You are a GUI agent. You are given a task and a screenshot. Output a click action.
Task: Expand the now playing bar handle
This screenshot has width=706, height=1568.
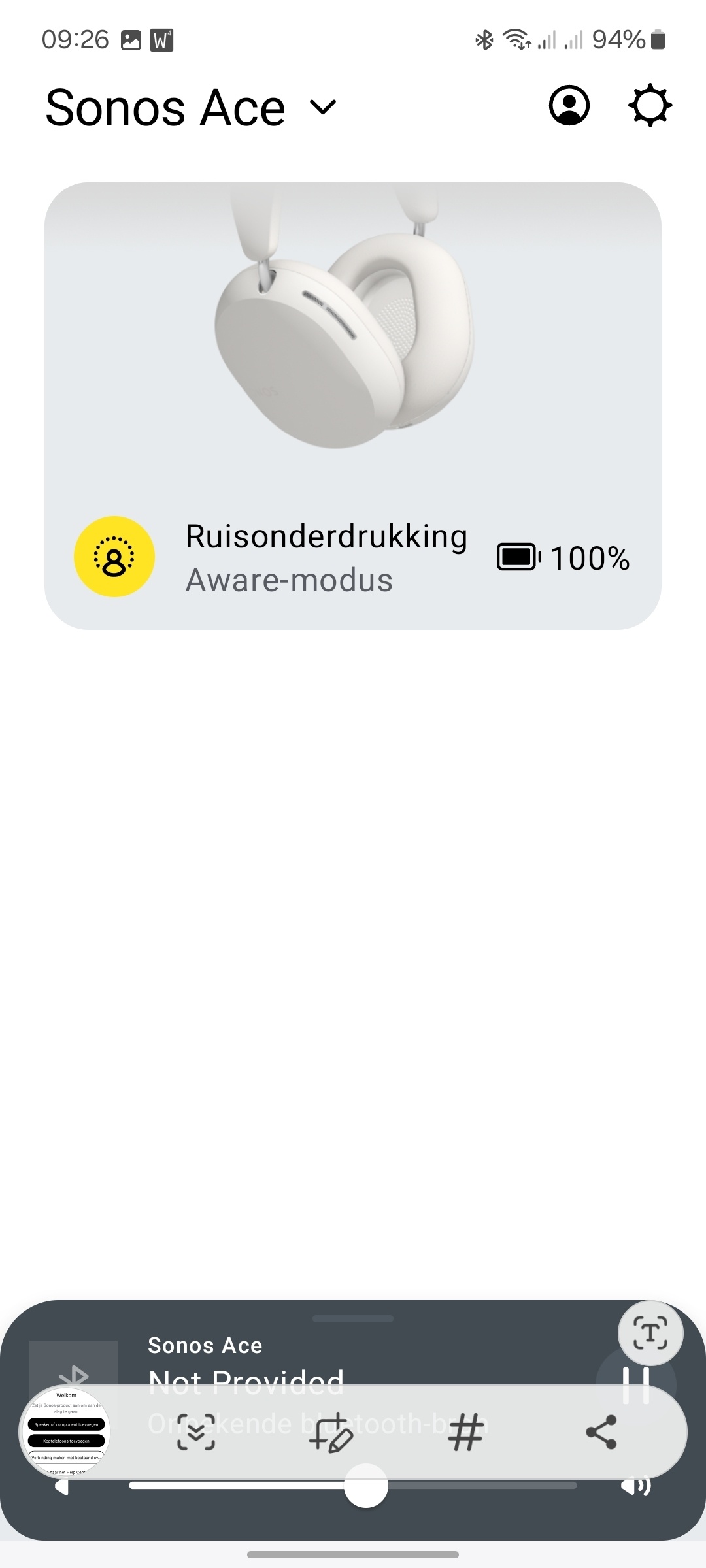click(x=353, y=1318)
